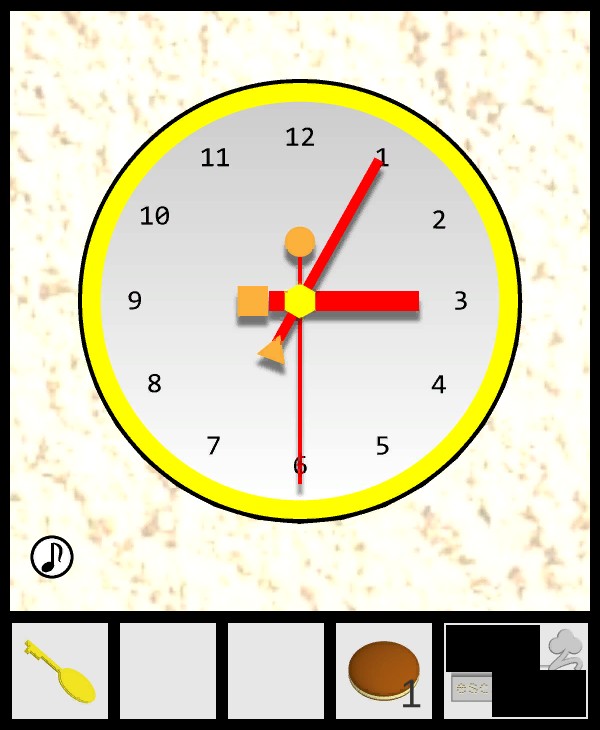Image resolution: width=600 pixels, height=730 pixels.
Task: Select the yellow key in inventory
Action: point(60,671)
